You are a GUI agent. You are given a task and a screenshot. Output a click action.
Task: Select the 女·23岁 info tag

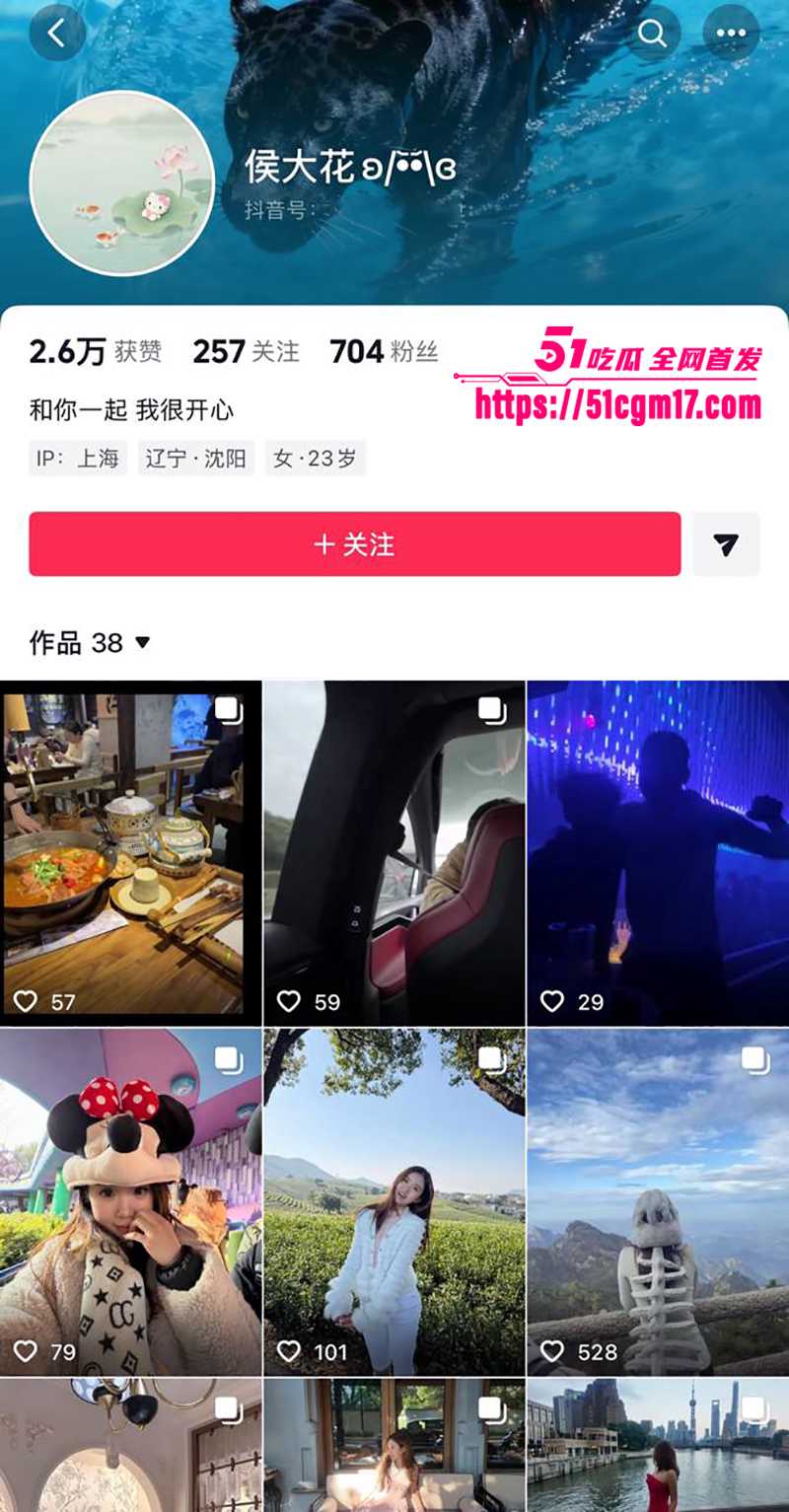click(x=314, y=458)
